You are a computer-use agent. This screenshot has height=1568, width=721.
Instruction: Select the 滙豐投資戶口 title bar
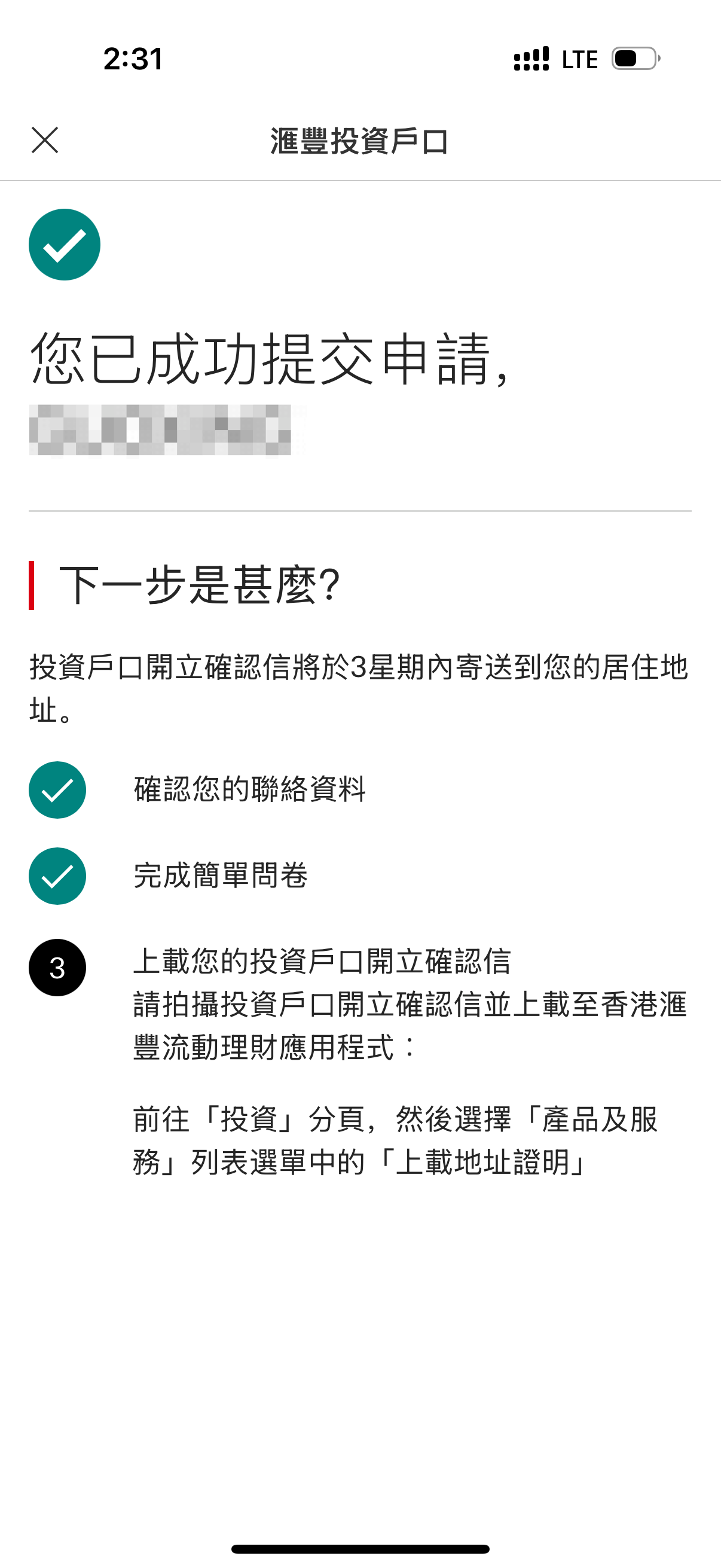click(360, 141)
